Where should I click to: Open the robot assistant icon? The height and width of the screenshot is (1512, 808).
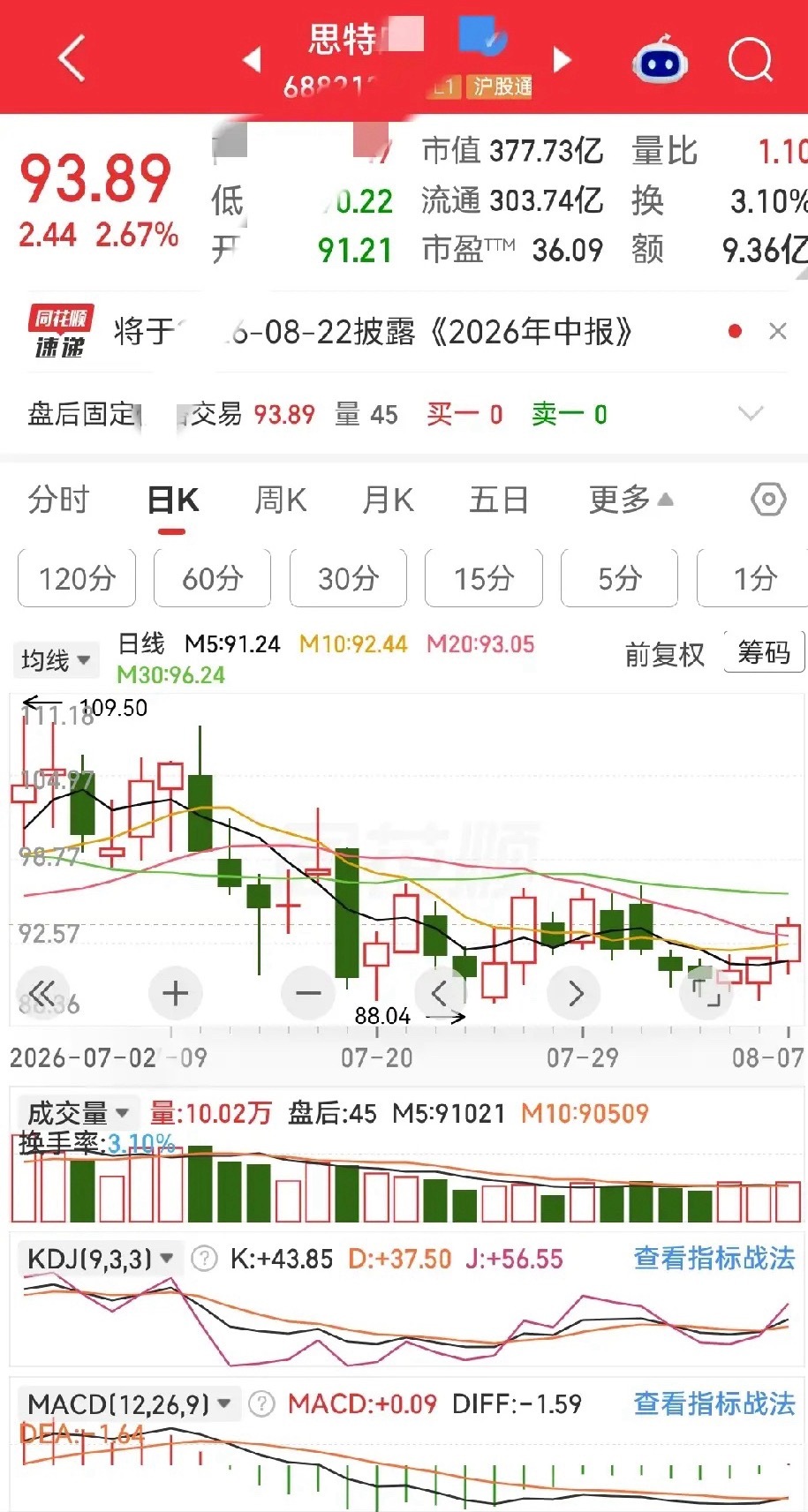click(660, 60)
